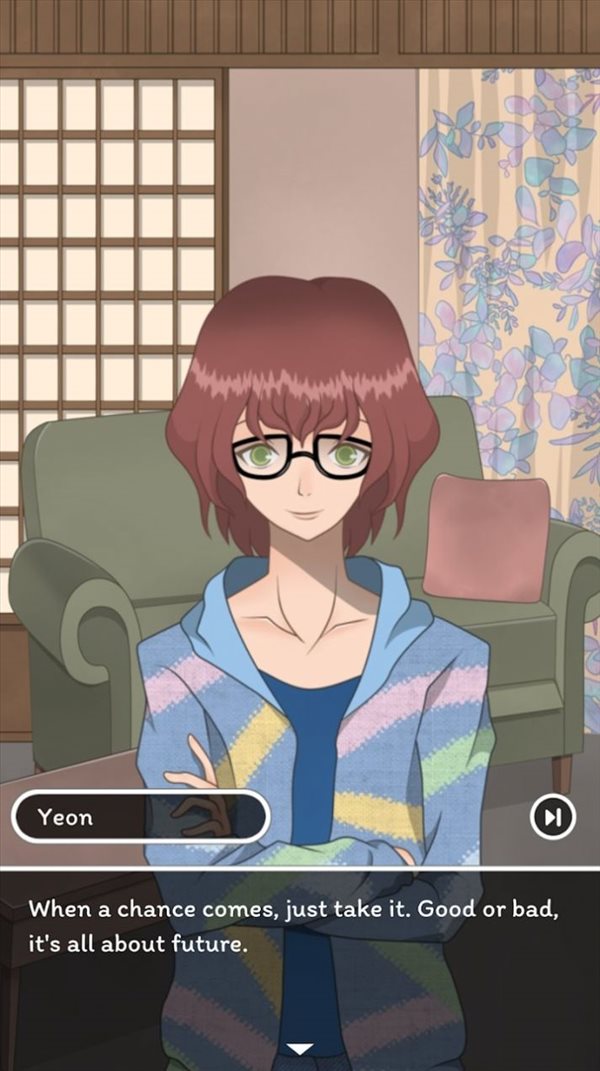The image size is (600, 1071).
Task: Advance the dialogue with the down arrow
Action: pos(300,1049)
